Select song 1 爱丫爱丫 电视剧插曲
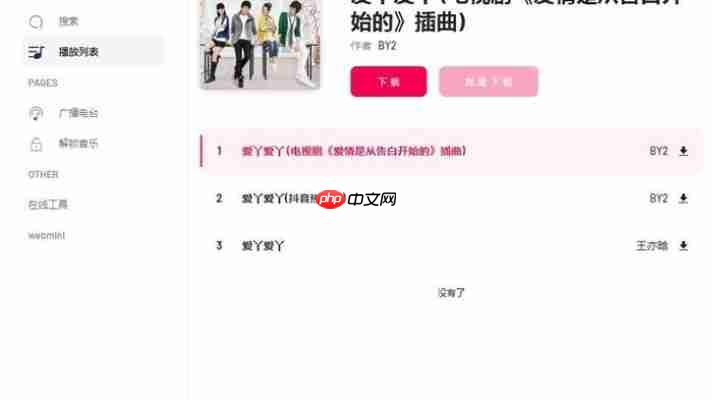The image size is (712, 400). pyautogui.click(x=354, y=152)
